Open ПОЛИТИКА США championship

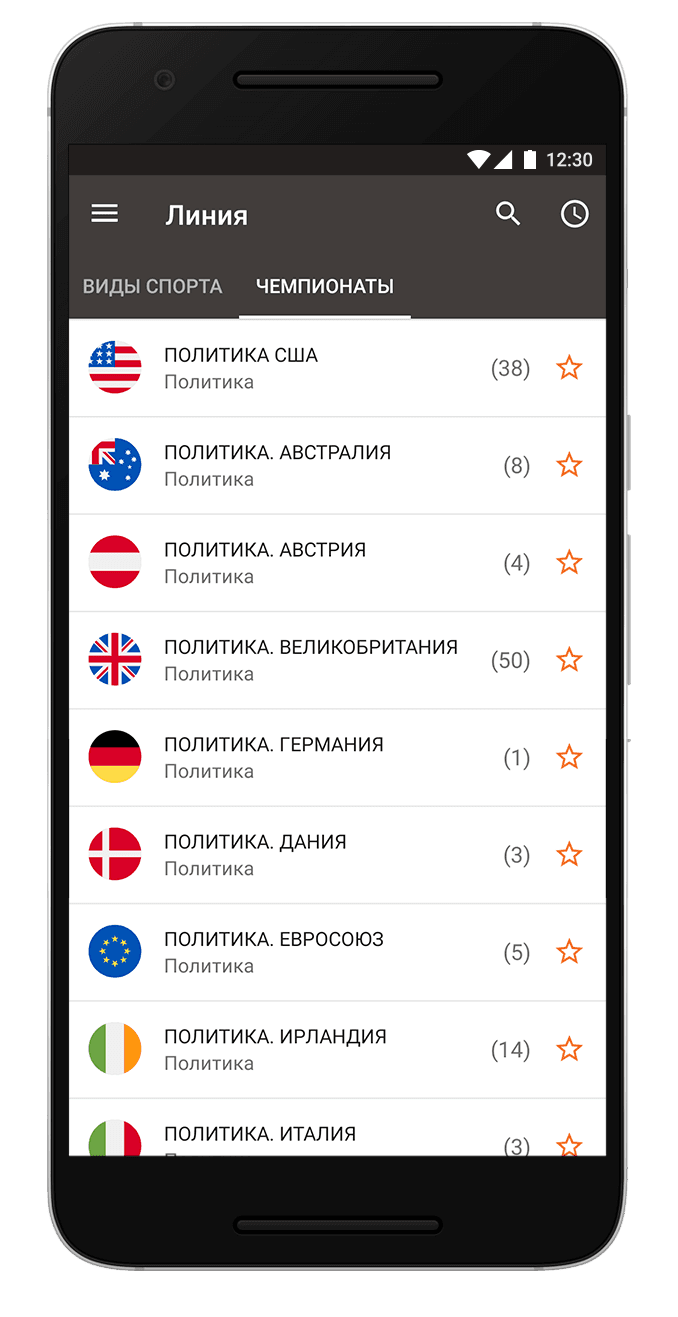point(300,368)
